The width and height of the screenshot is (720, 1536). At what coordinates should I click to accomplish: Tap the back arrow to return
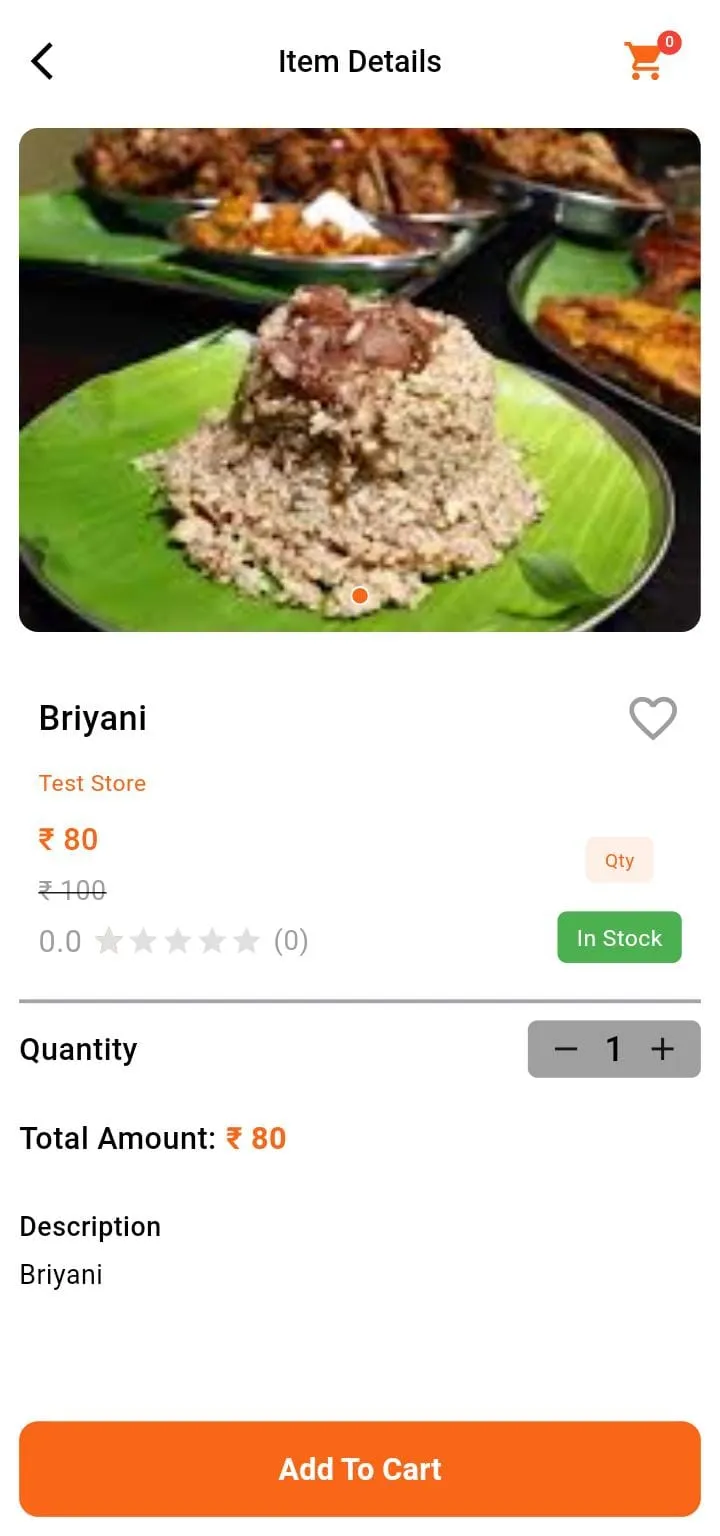42,61
